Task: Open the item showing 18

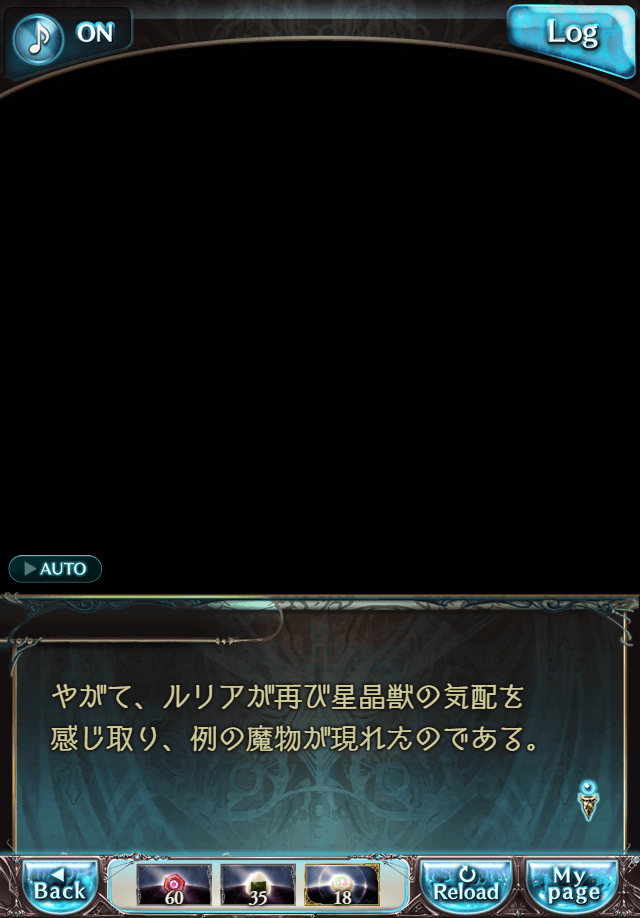Action: point(342,885)
